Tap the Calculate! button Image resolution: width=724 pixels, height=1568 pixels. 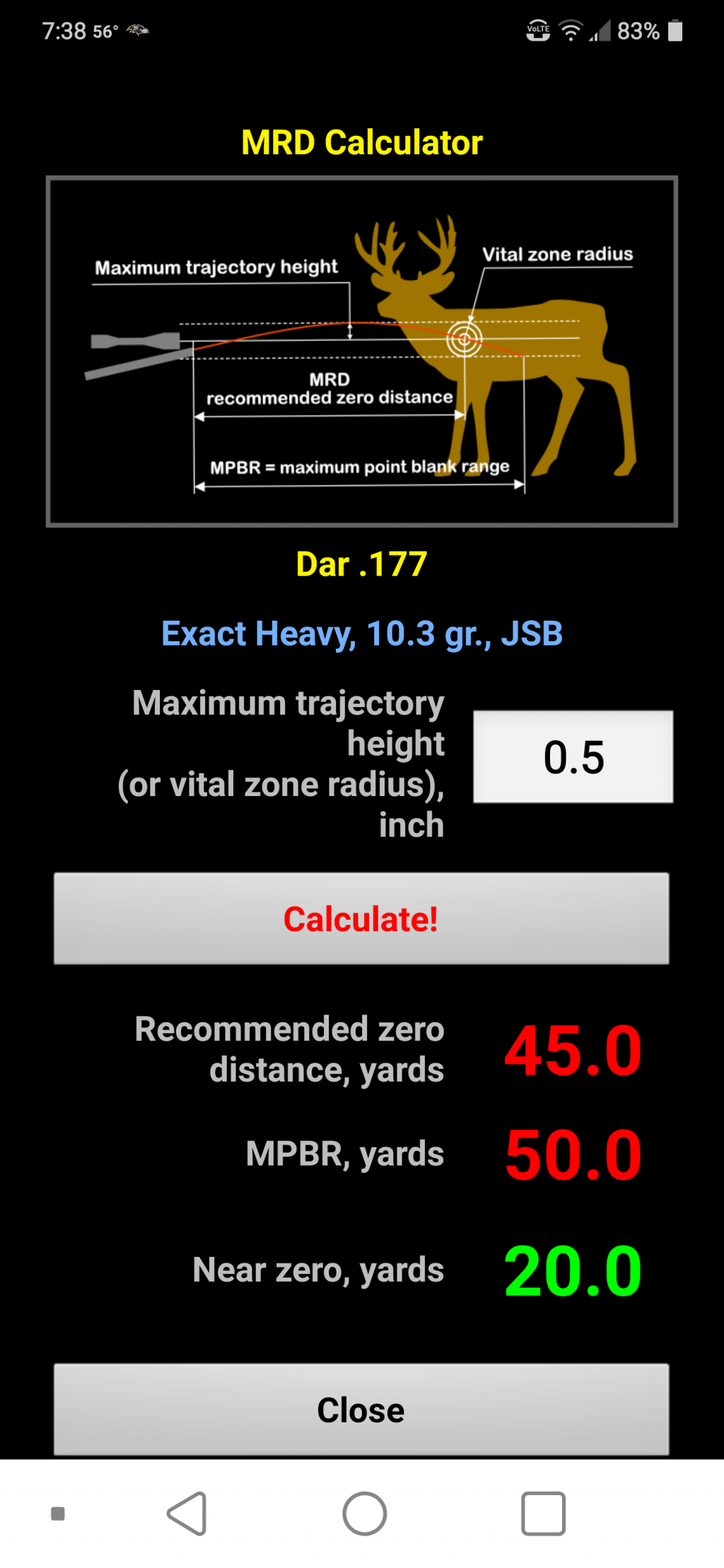tap(361, 918)
